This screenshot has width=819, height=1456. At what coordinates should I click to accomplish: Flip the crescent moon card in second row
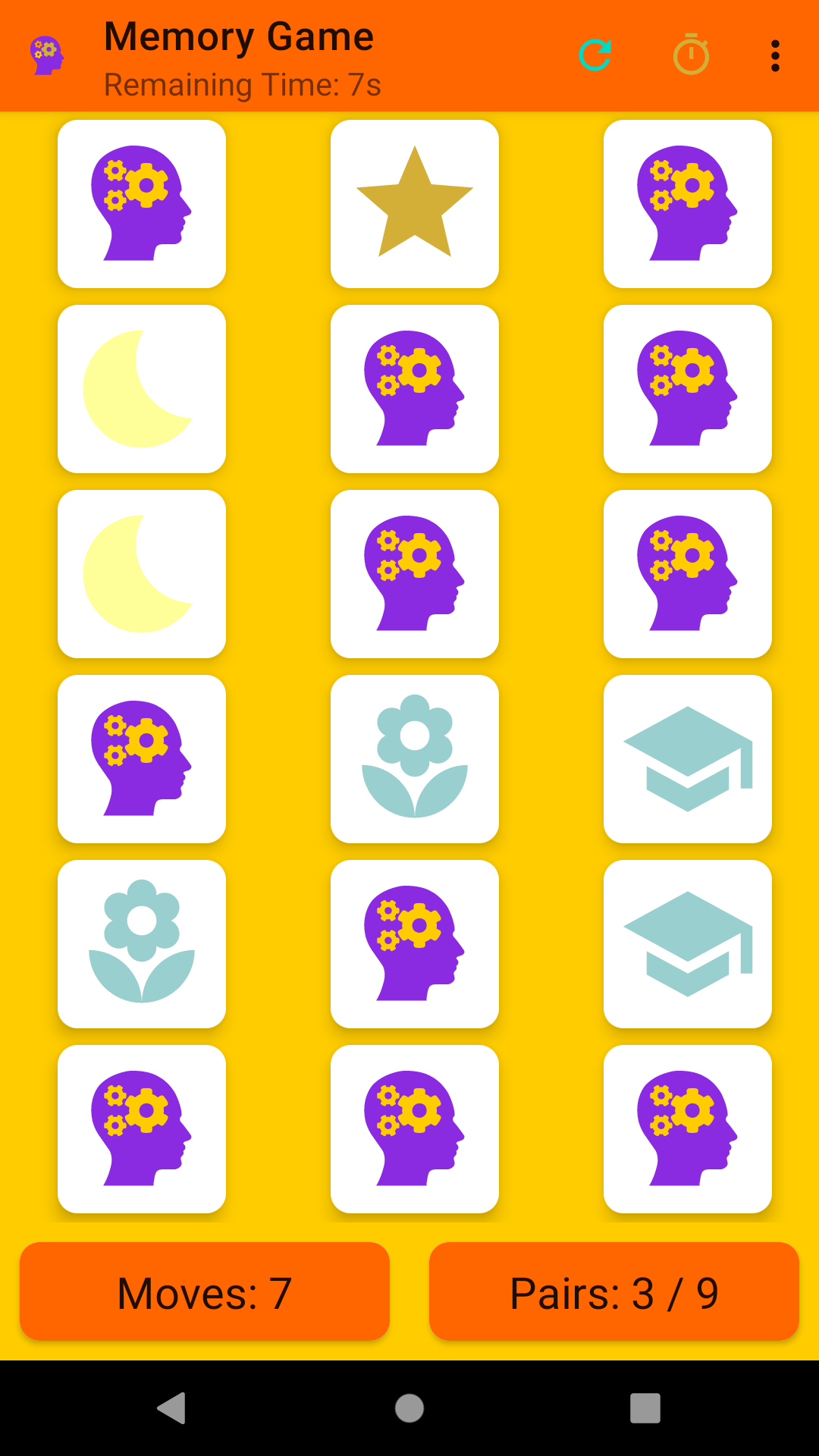(142, 388)
